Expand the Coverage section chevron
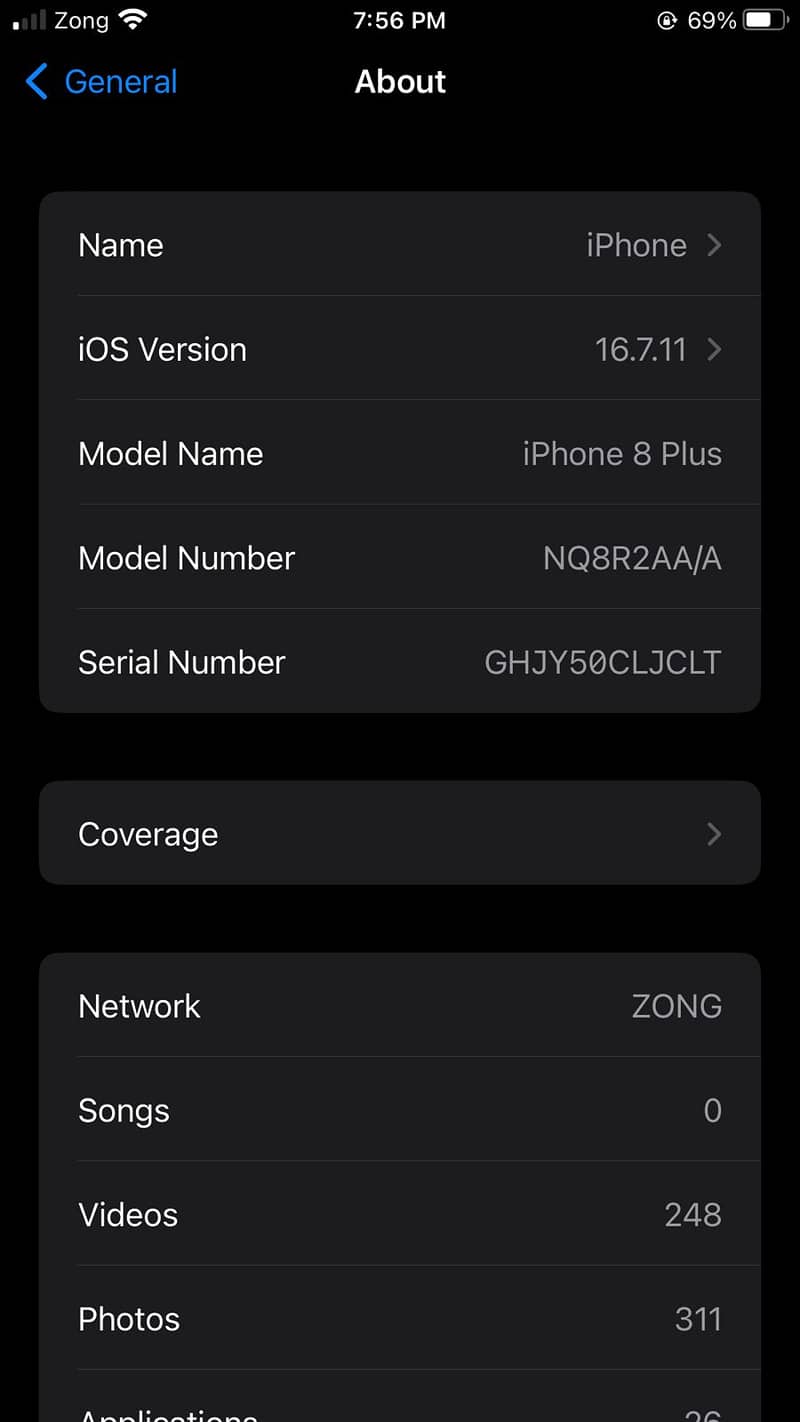The image size is (800, 1422). pos(713,833)
